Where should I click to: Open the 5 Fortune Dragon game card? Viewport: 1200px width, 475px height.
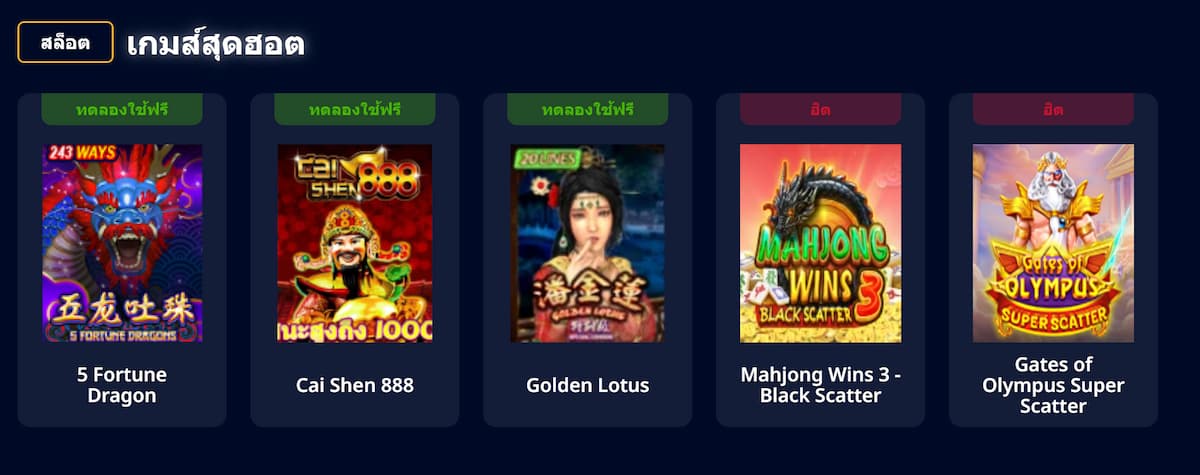point(122,243)
